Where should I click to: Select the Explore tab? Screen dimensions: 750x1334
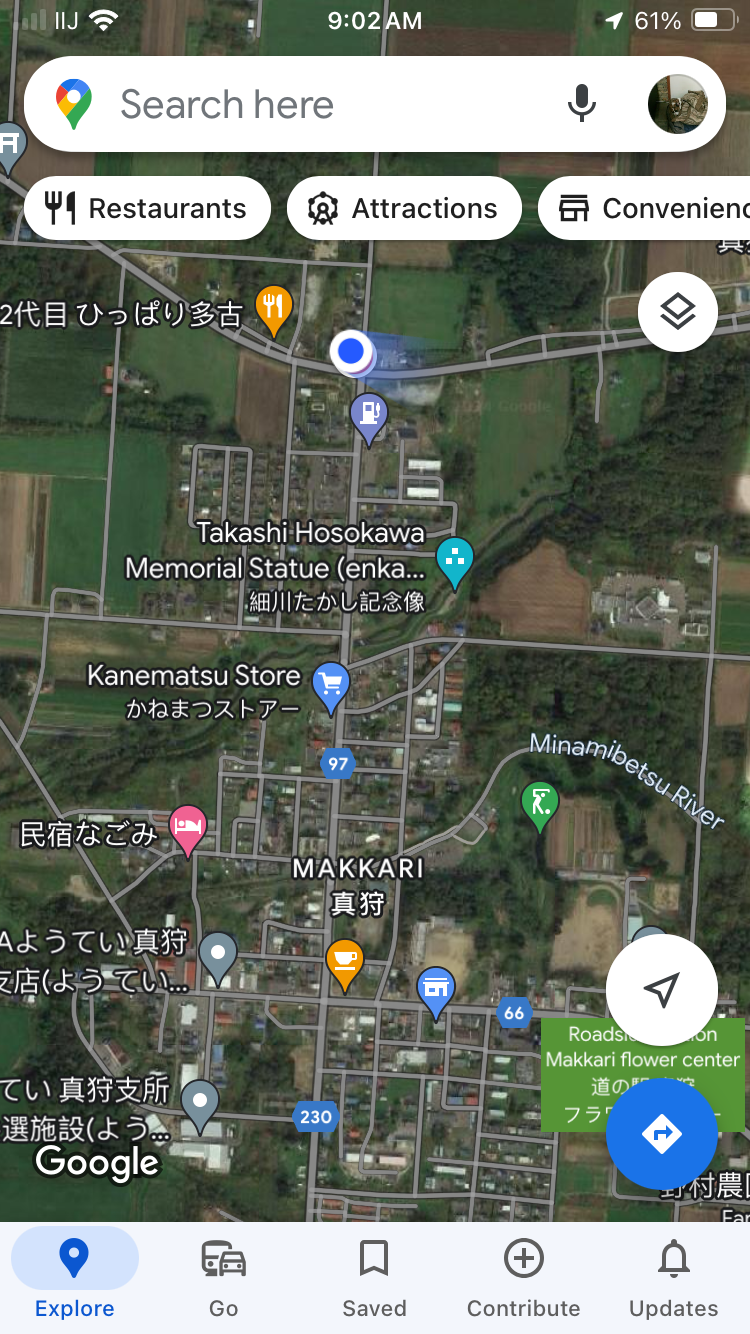(x=75, y=1278)
